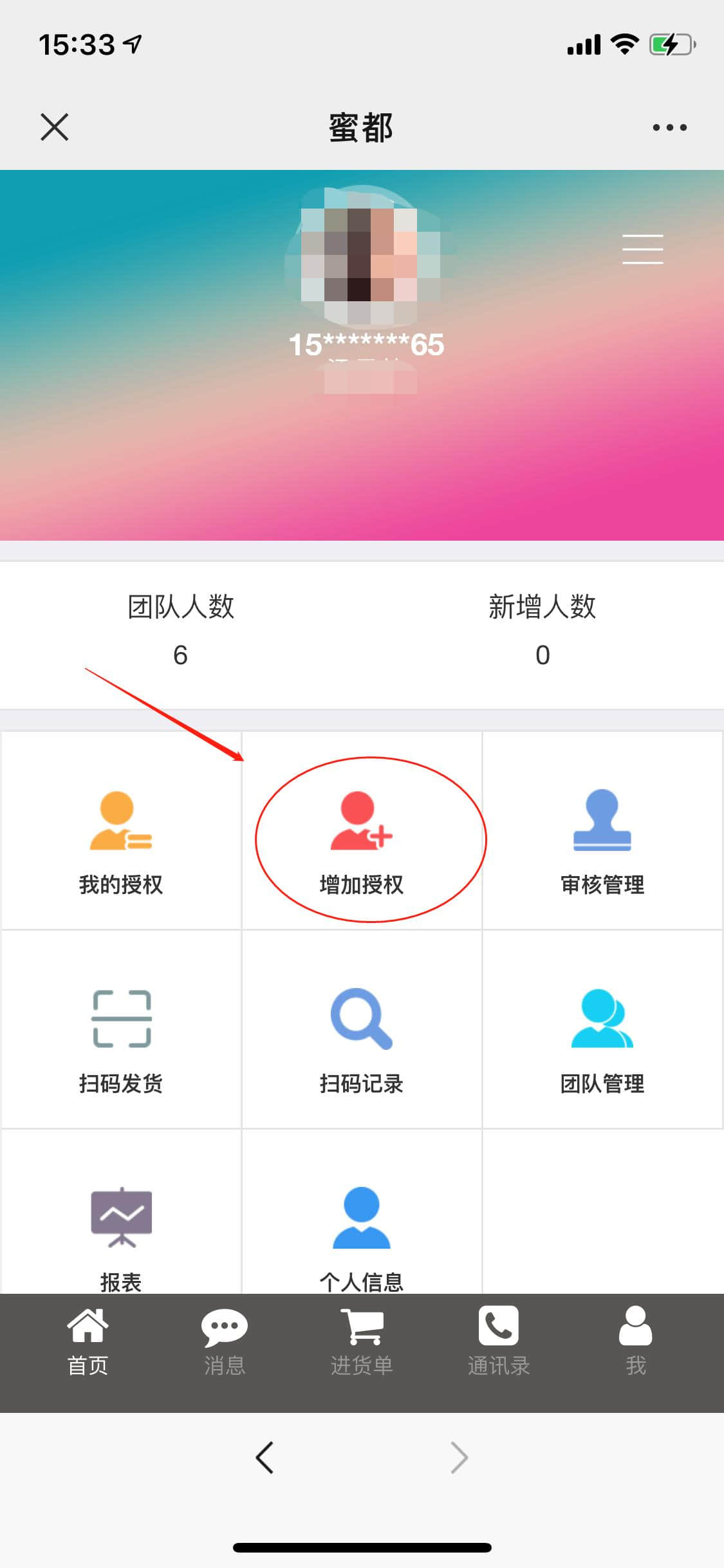The height and width of the screenshot is (1568, 724).
Task: Open 团队管理 (Team Management)
Action: click(602, 1036)
